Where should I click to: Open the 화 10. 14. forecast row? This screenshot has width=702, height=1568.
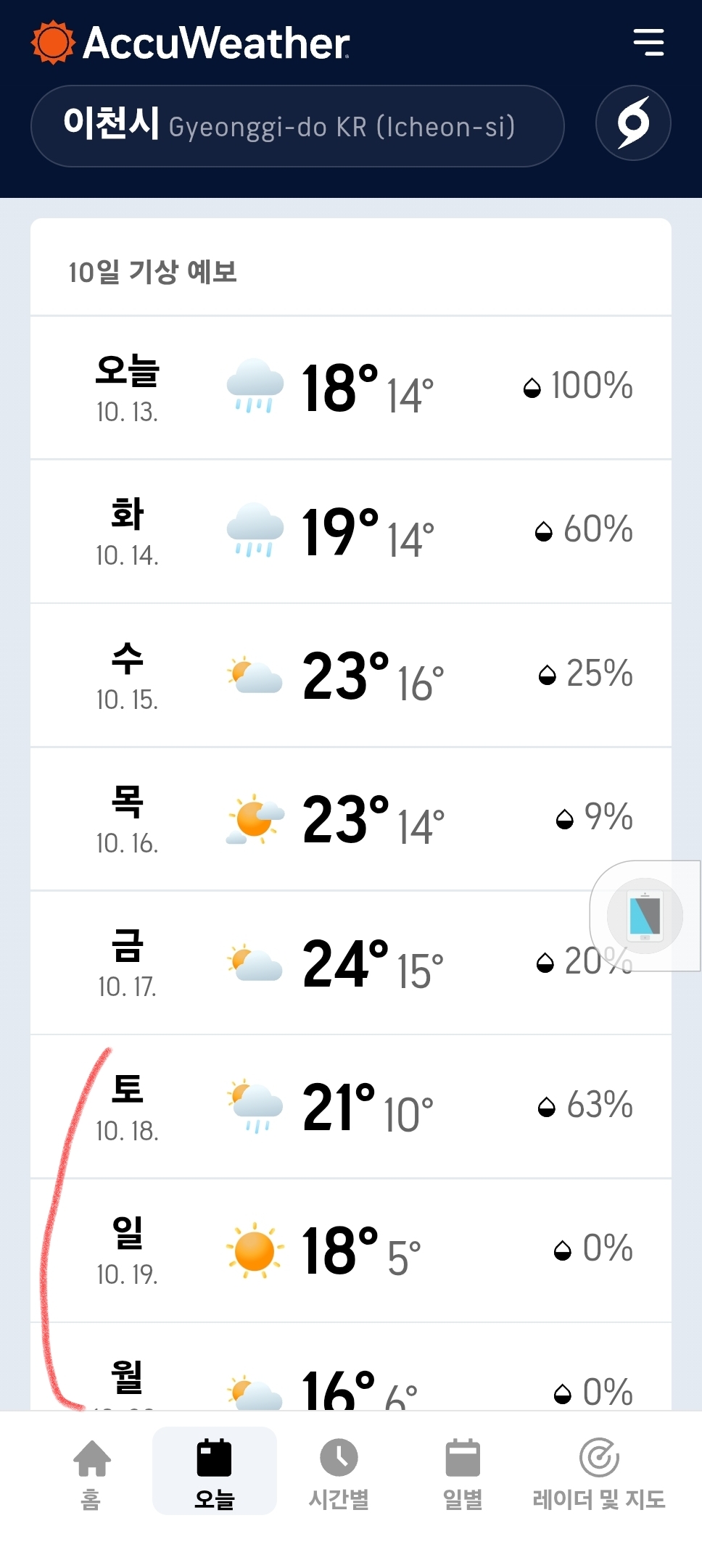coord(350,531)
